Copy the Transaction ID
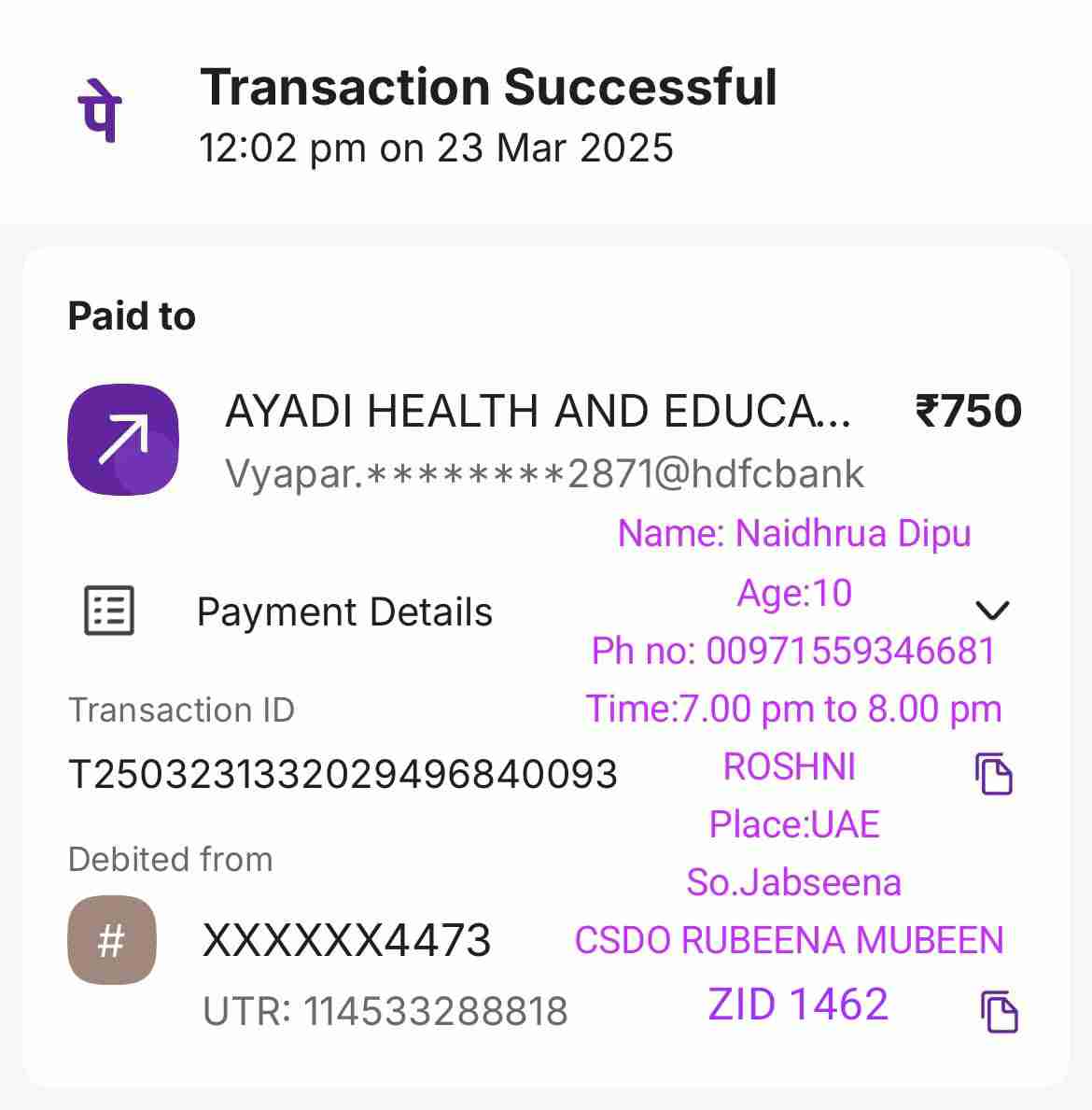Image resolution: width=1092 pixels, height=1110 pixels. [x=993, y=774]
